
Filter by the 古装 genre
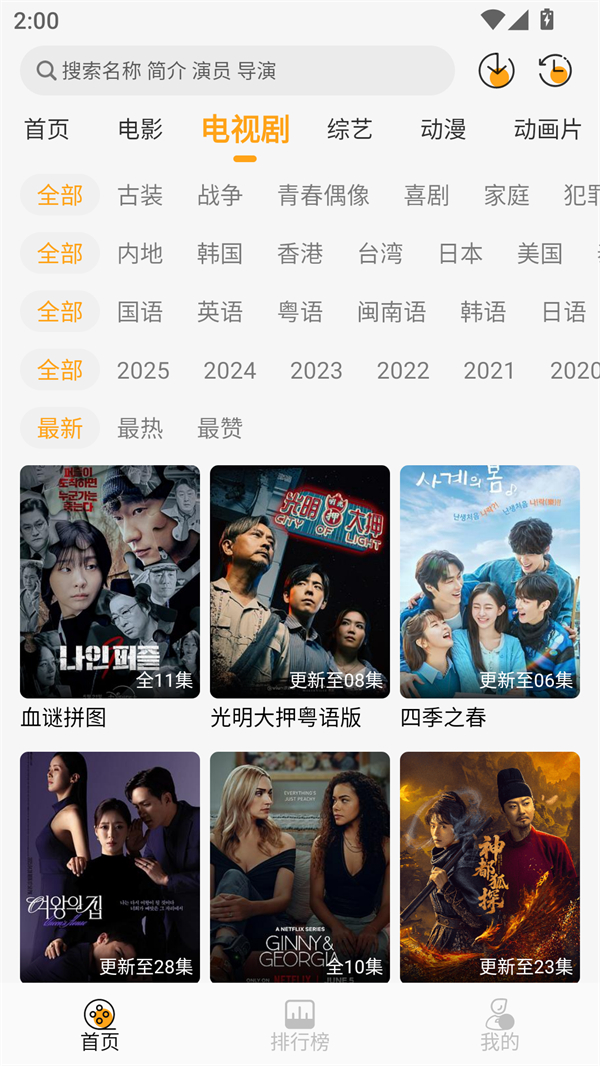point(140,195)
